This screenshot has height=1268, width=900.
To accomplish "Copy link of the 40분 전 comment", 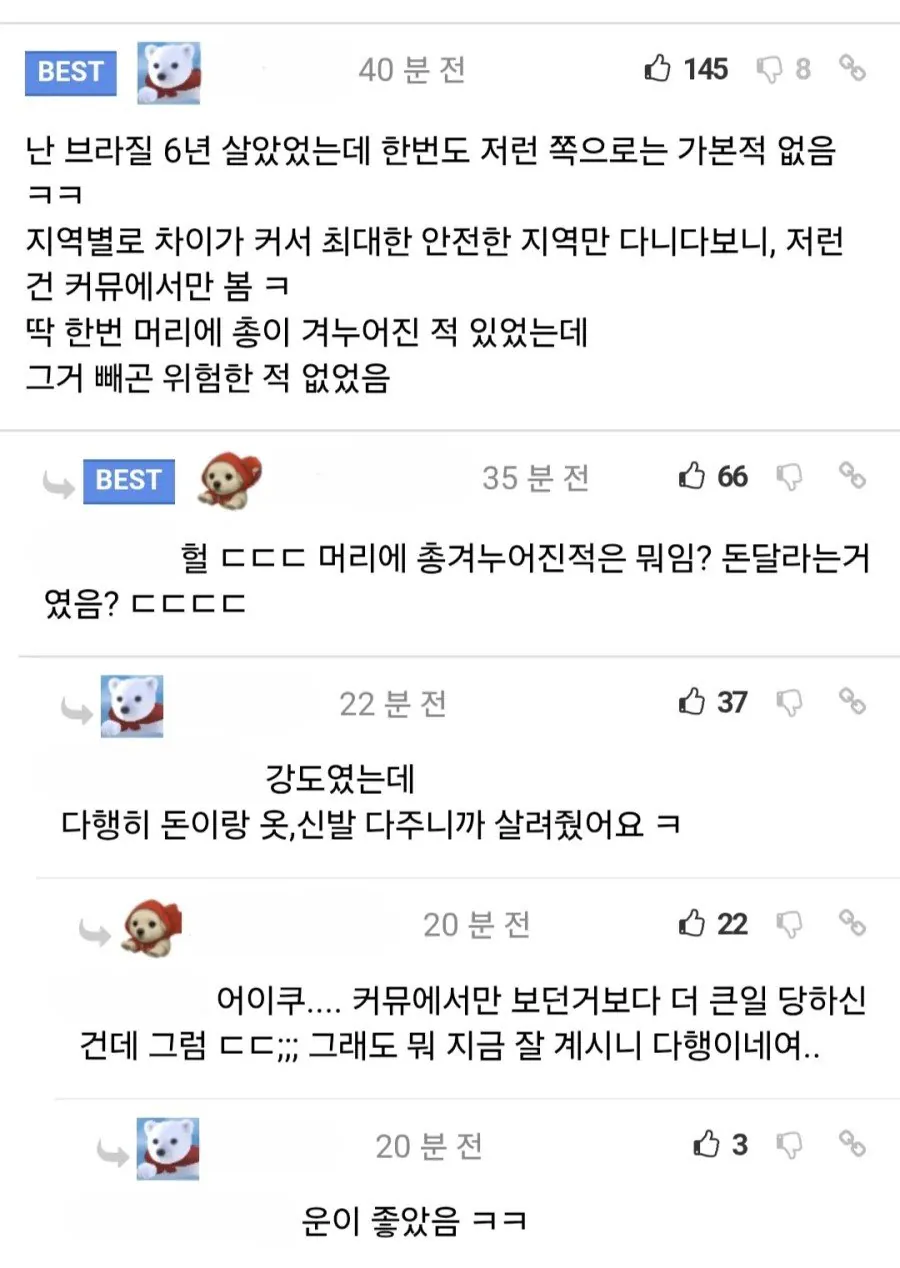I will point(851,69).
